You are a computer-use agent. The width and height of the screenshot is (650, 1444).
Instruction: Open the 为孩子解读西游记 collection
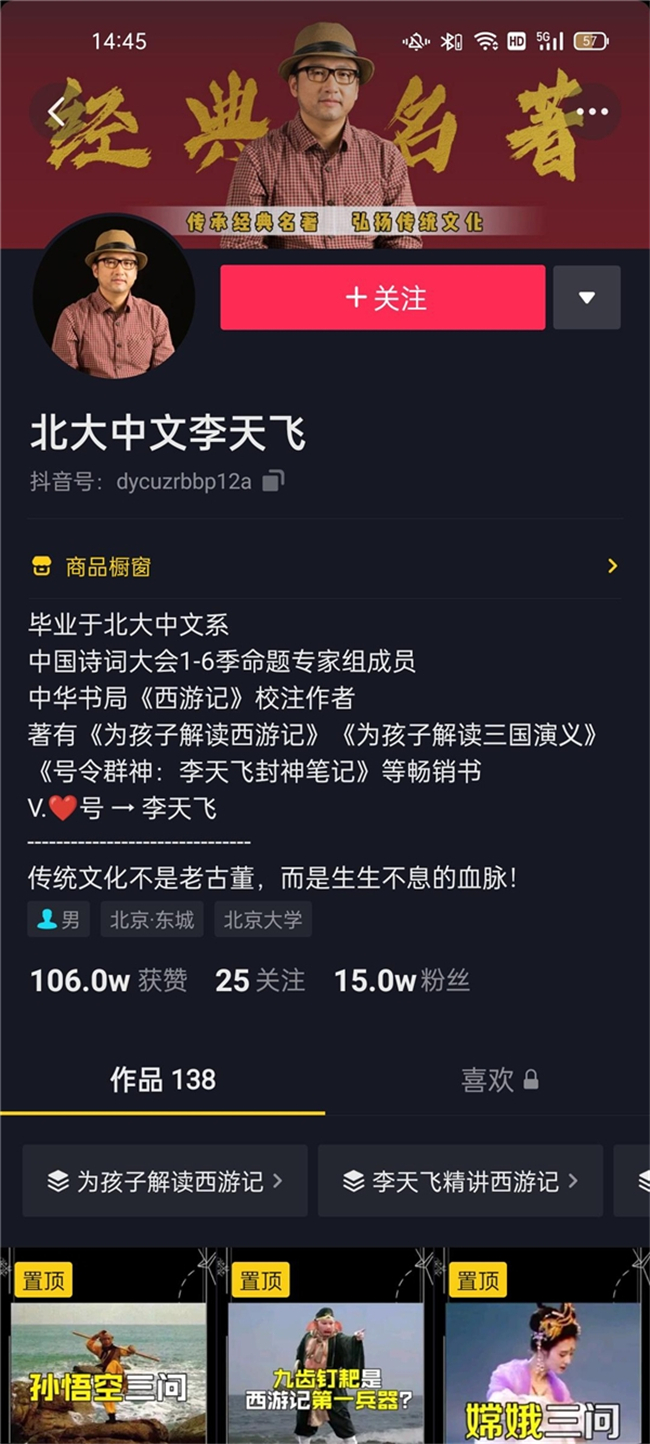click(x=165, y=1181)
